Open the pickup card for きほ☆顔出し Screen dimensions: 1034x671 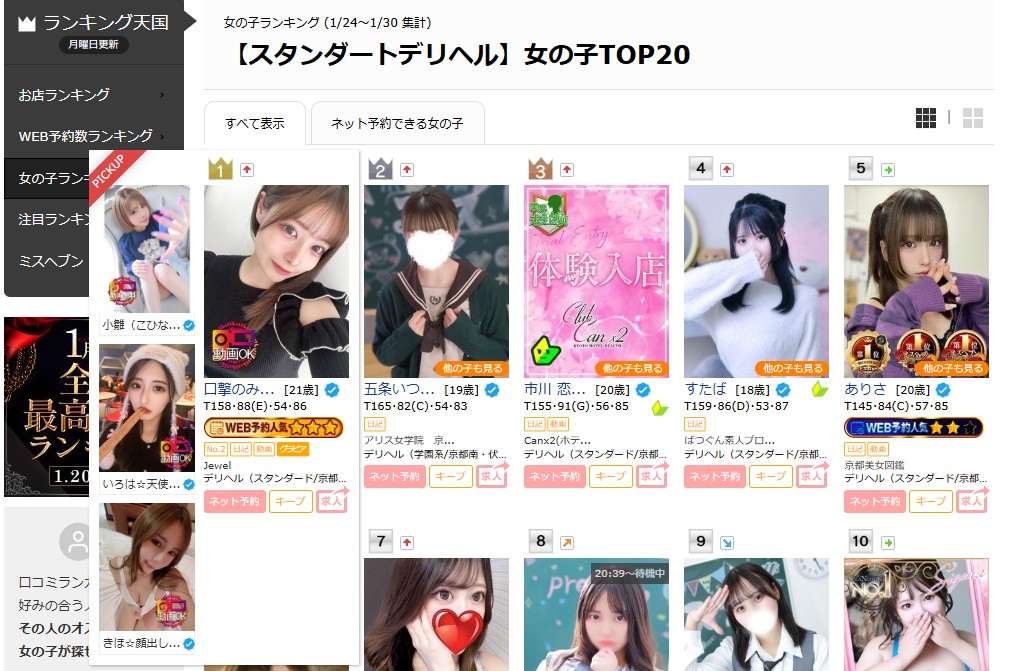(146, 568)
